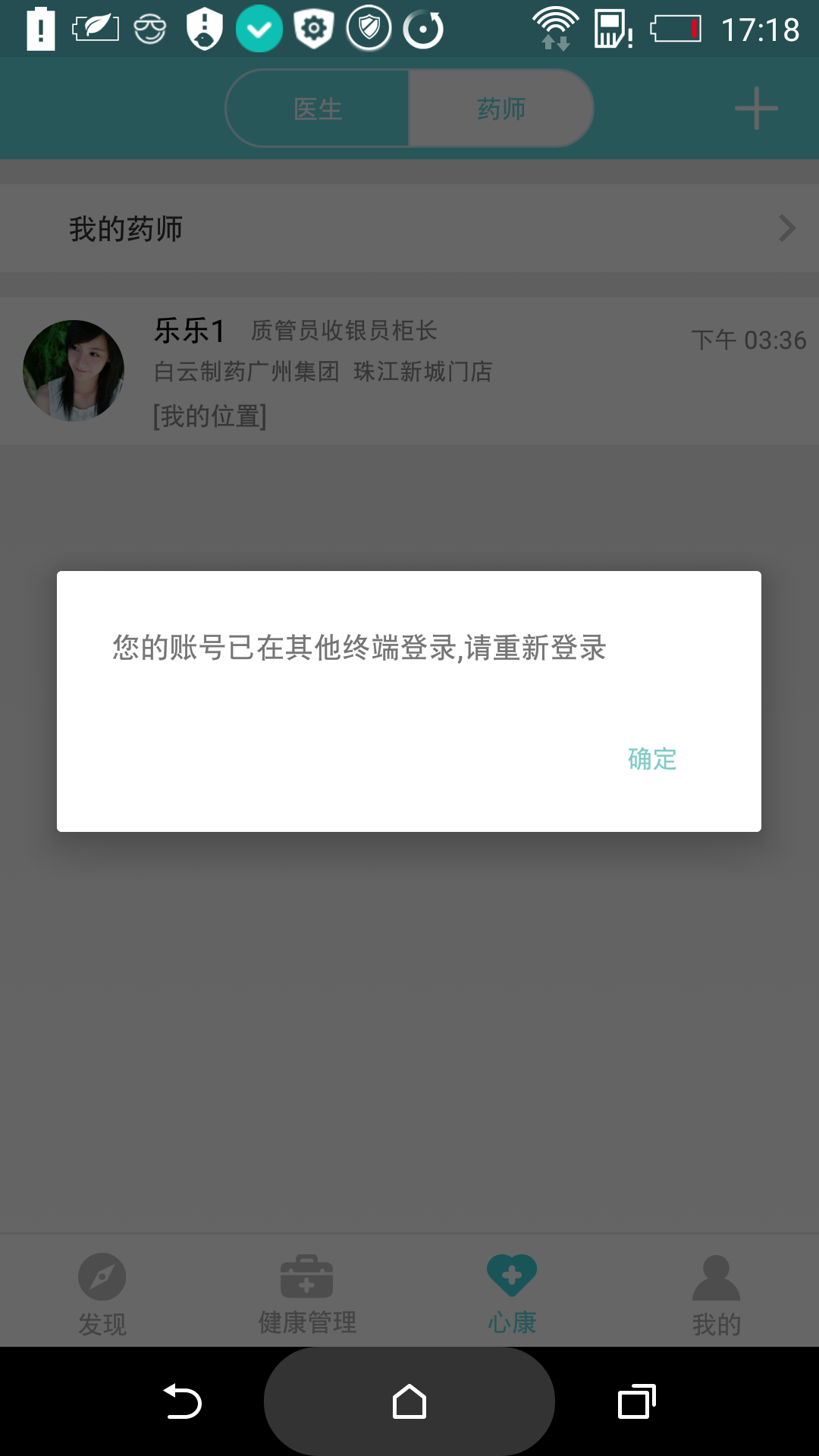Switch to the 心康 tab
819x1456 pixels.
(512, 1293)
